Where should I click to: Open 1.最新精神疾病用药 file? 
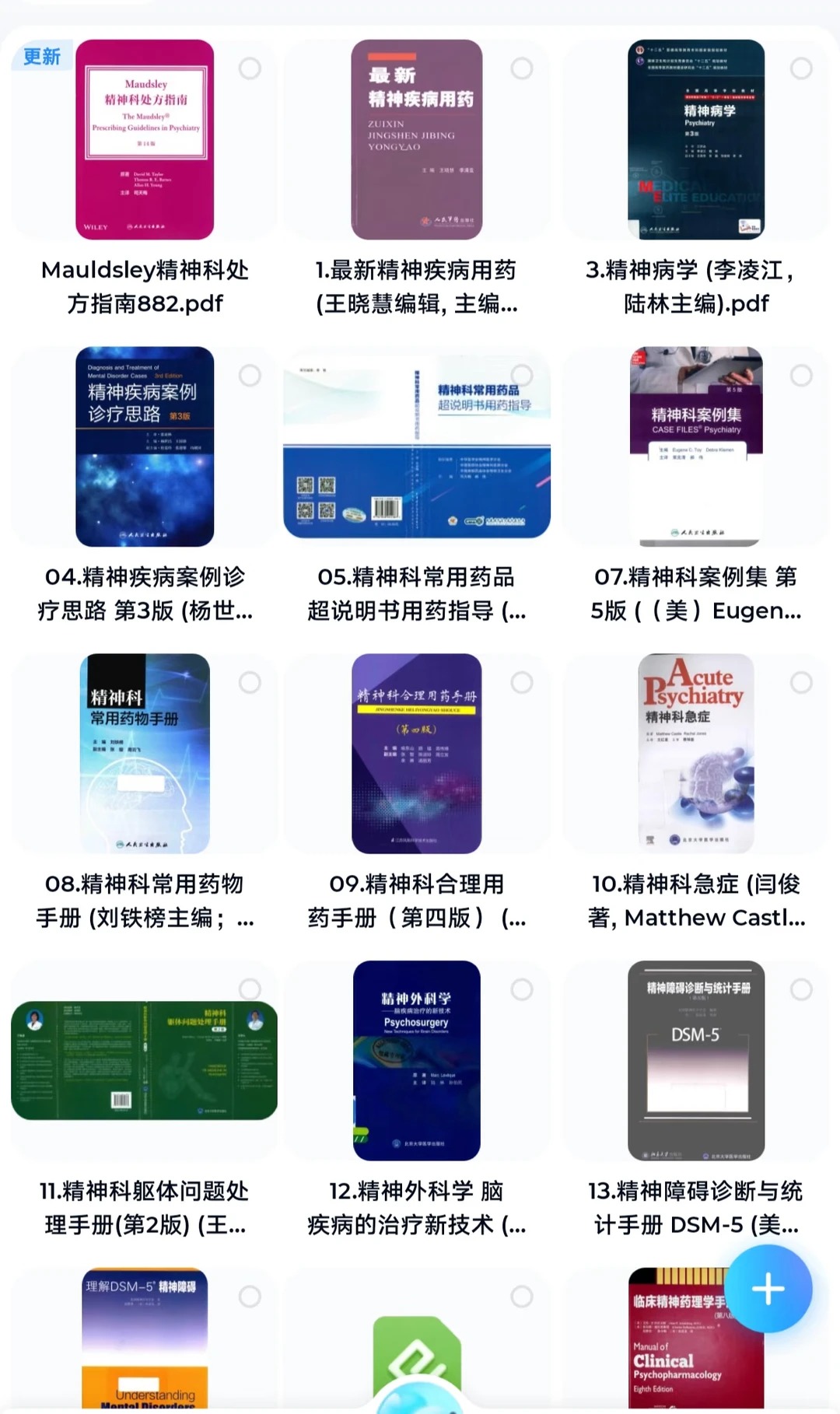416,140
